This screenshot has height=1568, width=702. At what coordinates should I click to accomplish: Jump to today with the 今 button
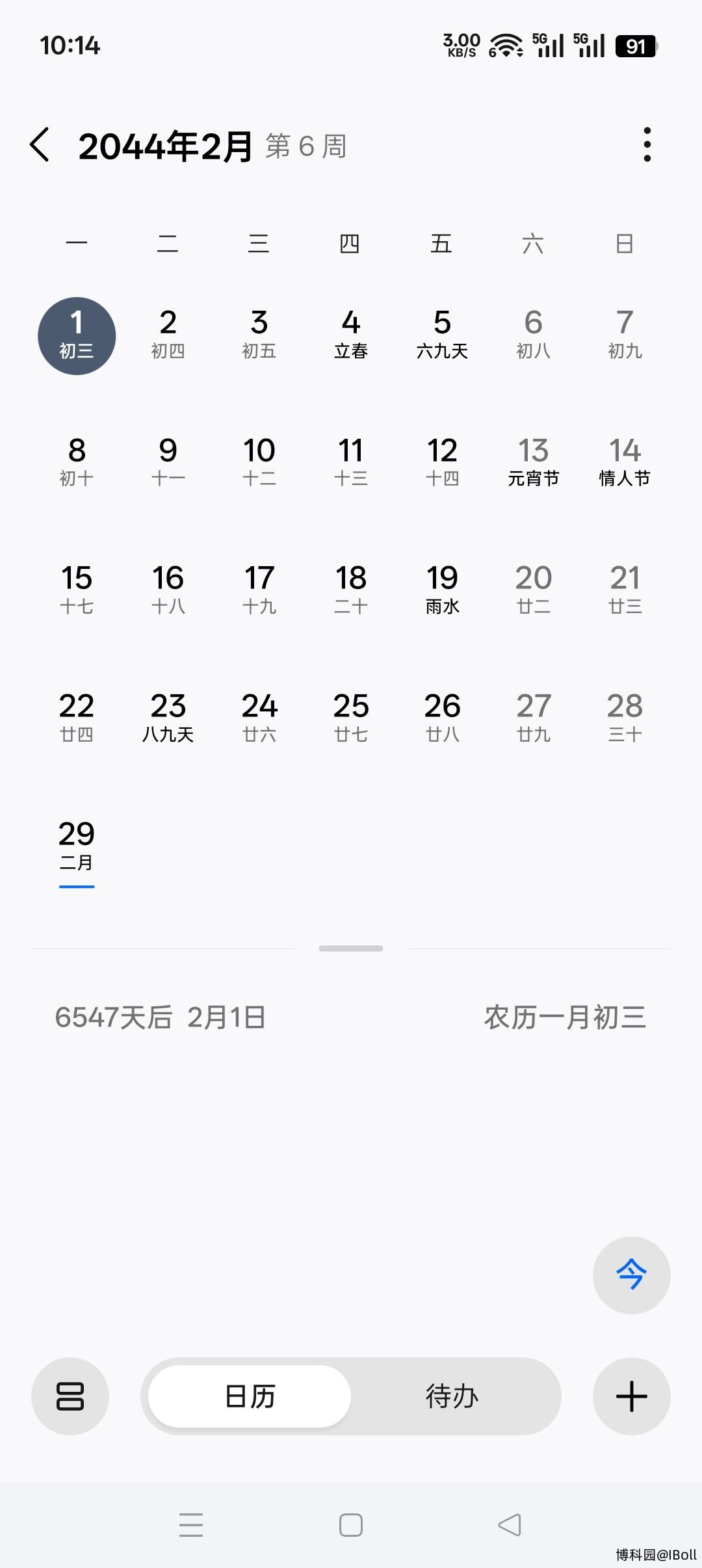click(631, 1275)
